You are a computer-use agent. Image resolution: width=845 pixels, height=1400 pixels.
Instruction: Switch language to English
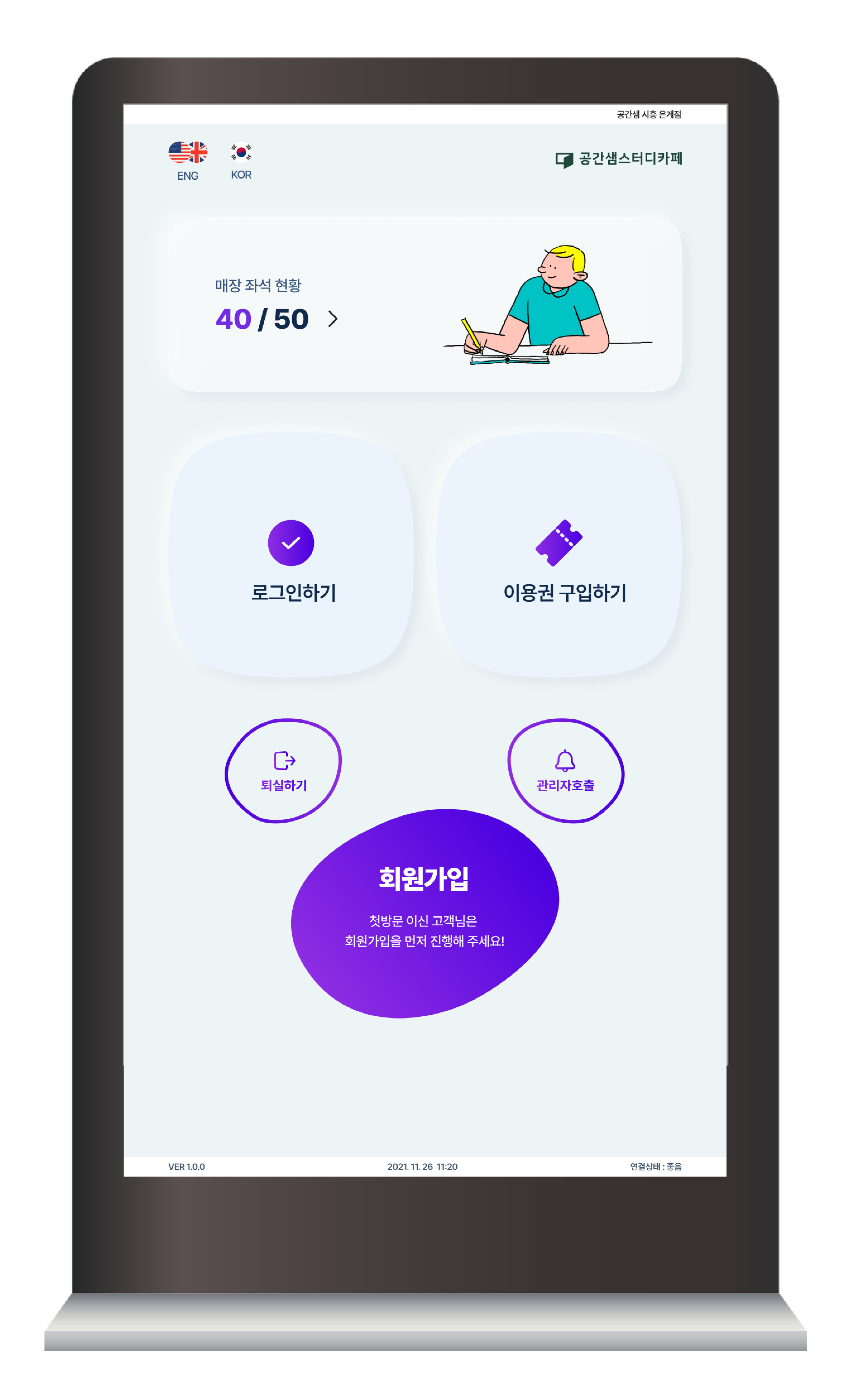187,160
